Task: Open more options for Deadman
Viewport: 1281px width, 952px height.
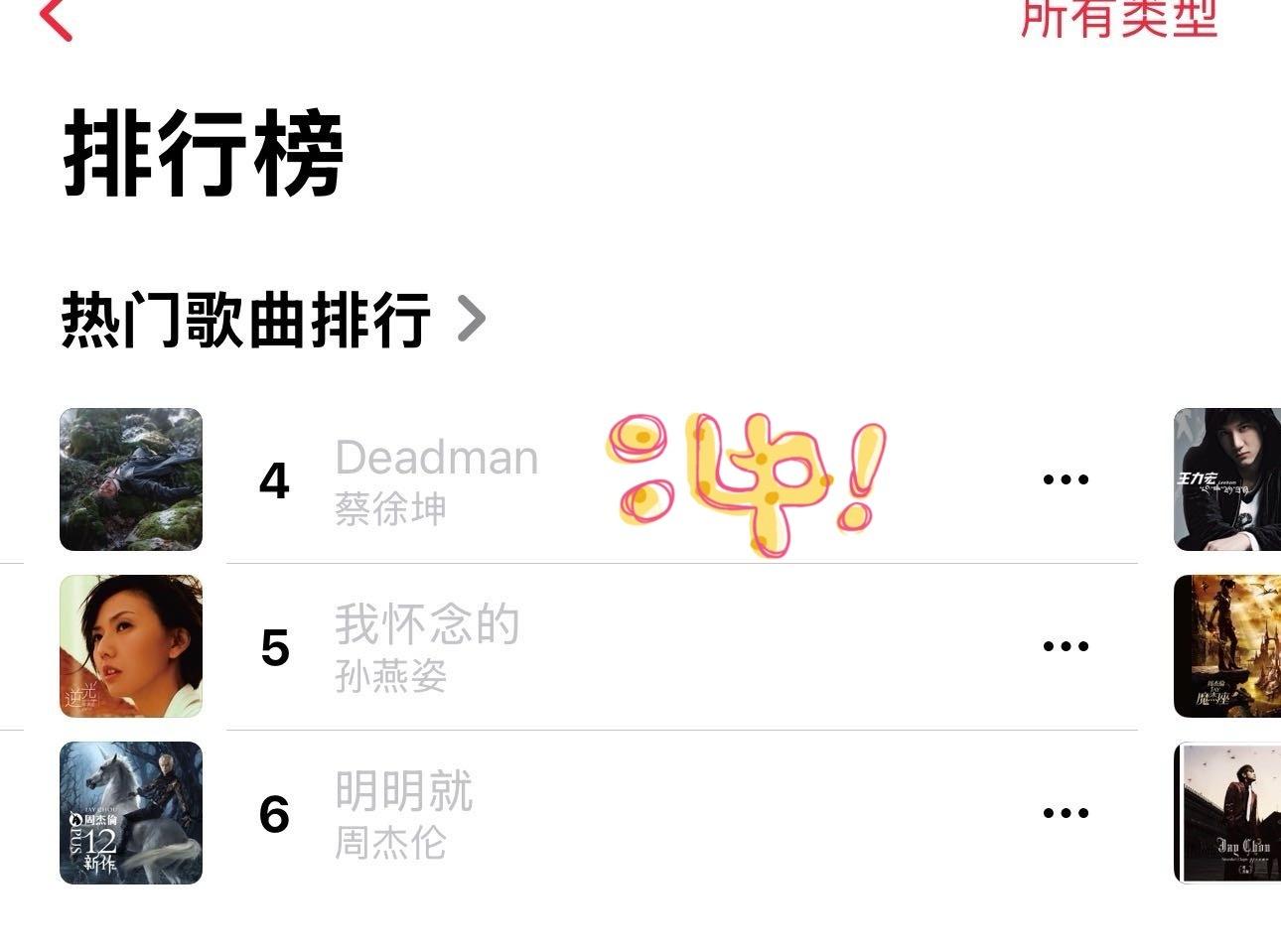Action: (x=1066, y=479)
